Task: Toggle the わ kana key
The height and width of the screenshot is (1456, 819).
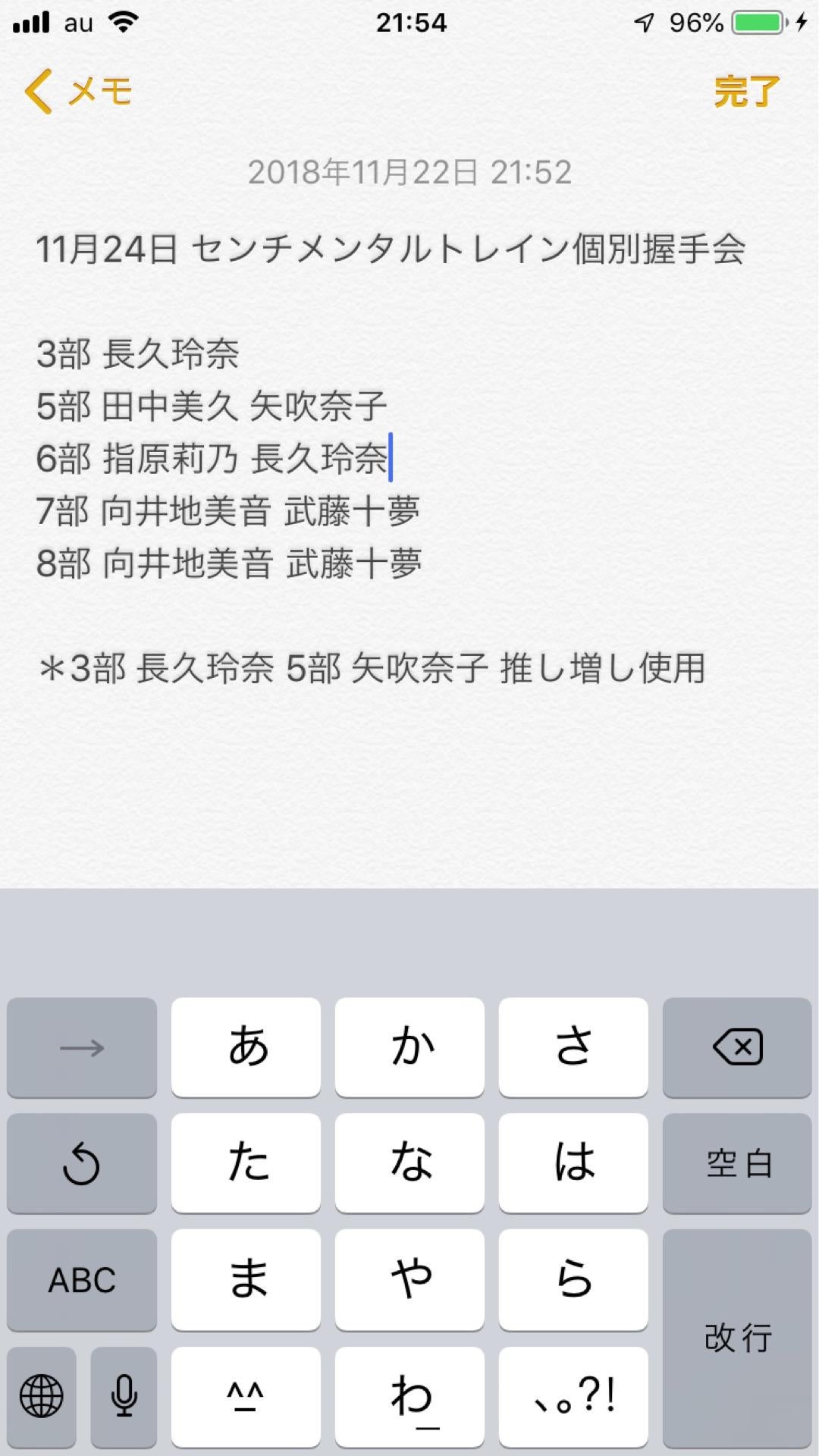Action: [409, 1396]
